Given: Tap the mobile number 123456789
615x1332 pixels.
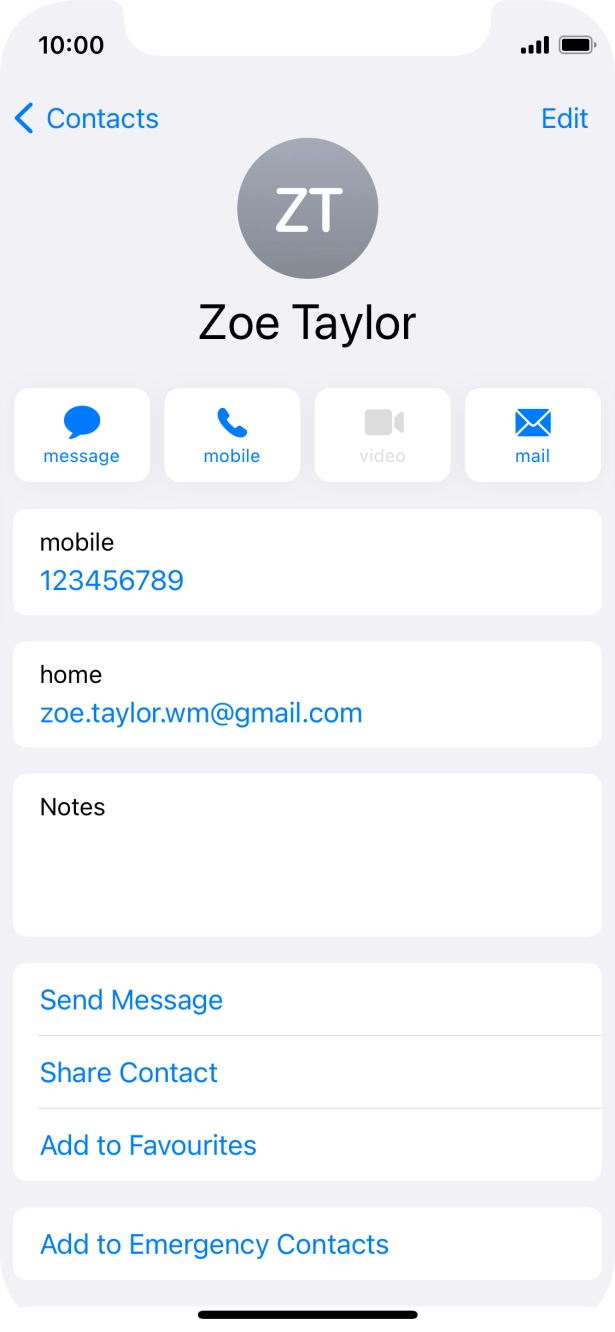Looking at the screenshot, I should pyautogui.click(x=112, y=581).
